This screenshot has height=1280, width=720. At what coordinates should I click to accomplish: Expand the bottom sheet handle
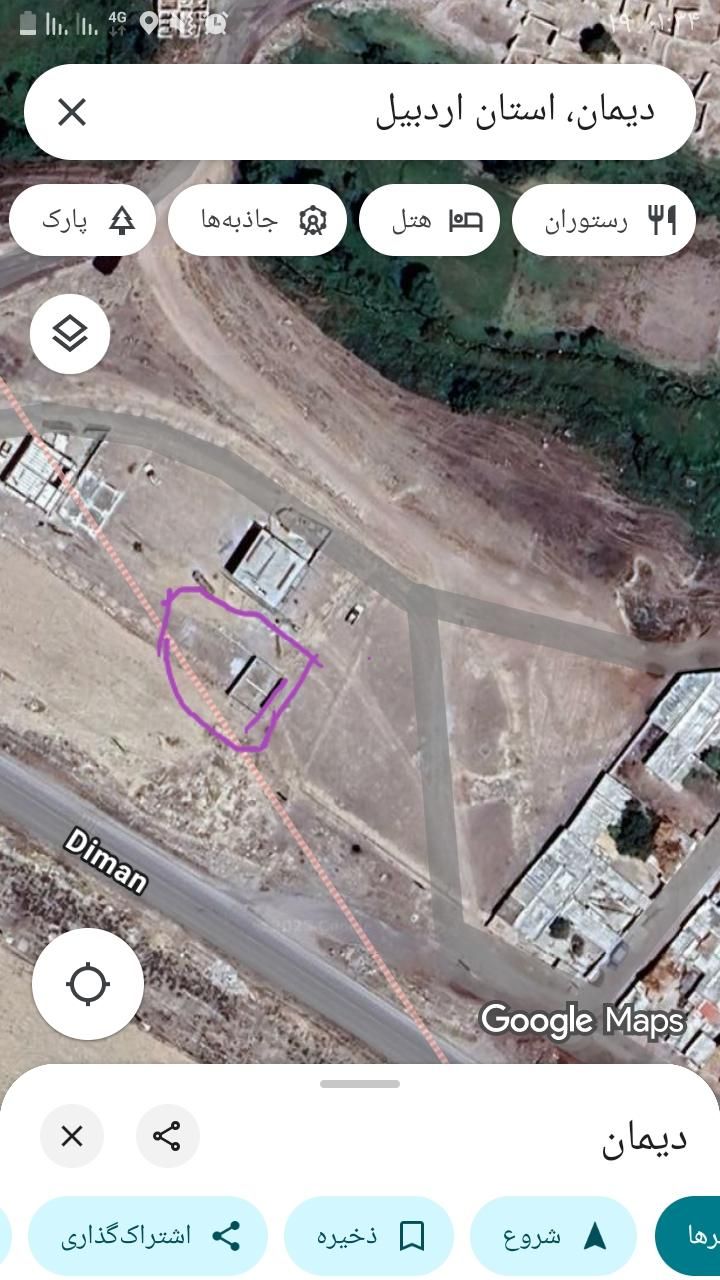coord(360,1084)
